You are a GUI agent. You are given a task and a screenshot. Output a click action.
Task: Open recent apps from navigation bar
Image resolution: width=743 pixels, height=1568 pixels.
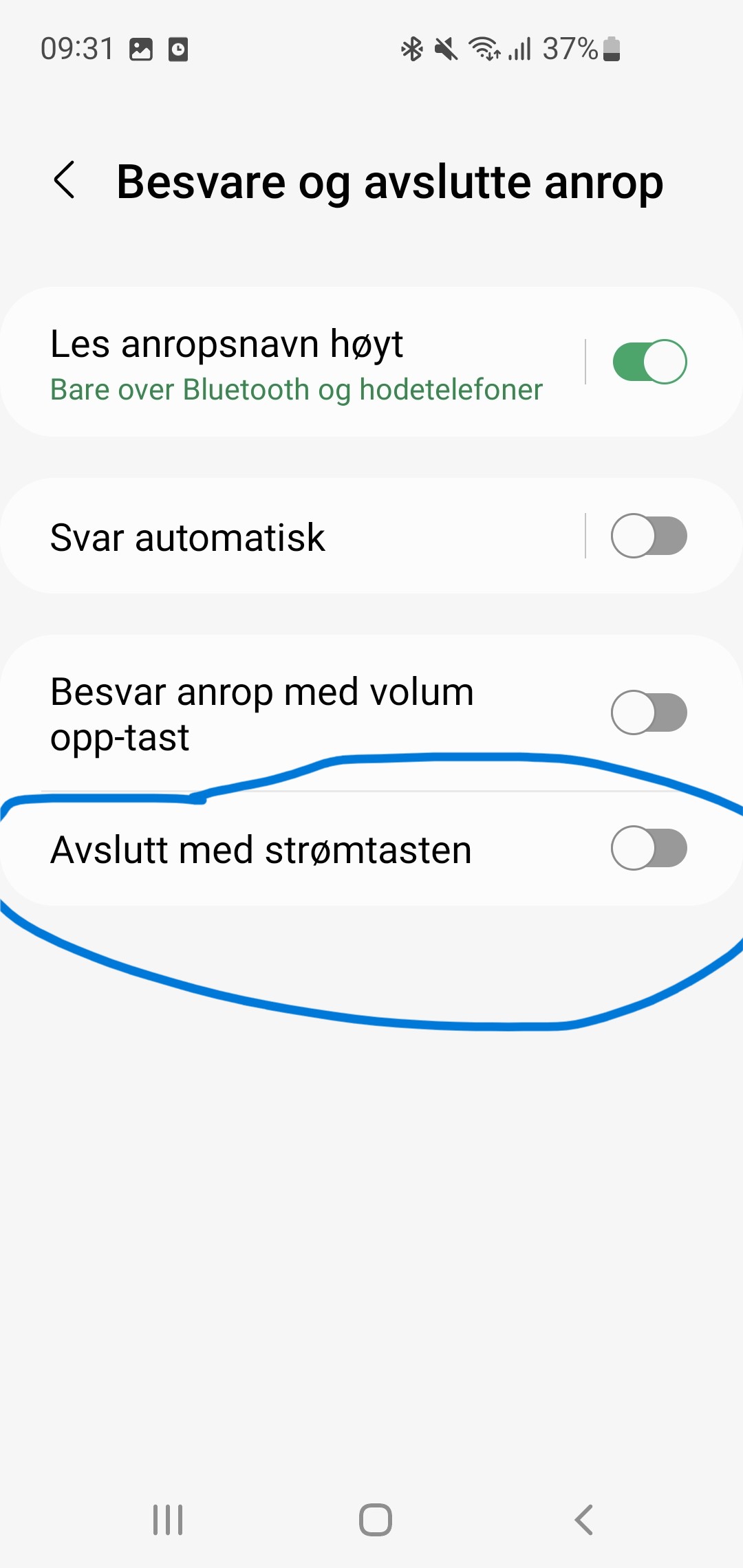pos(168,1520)
